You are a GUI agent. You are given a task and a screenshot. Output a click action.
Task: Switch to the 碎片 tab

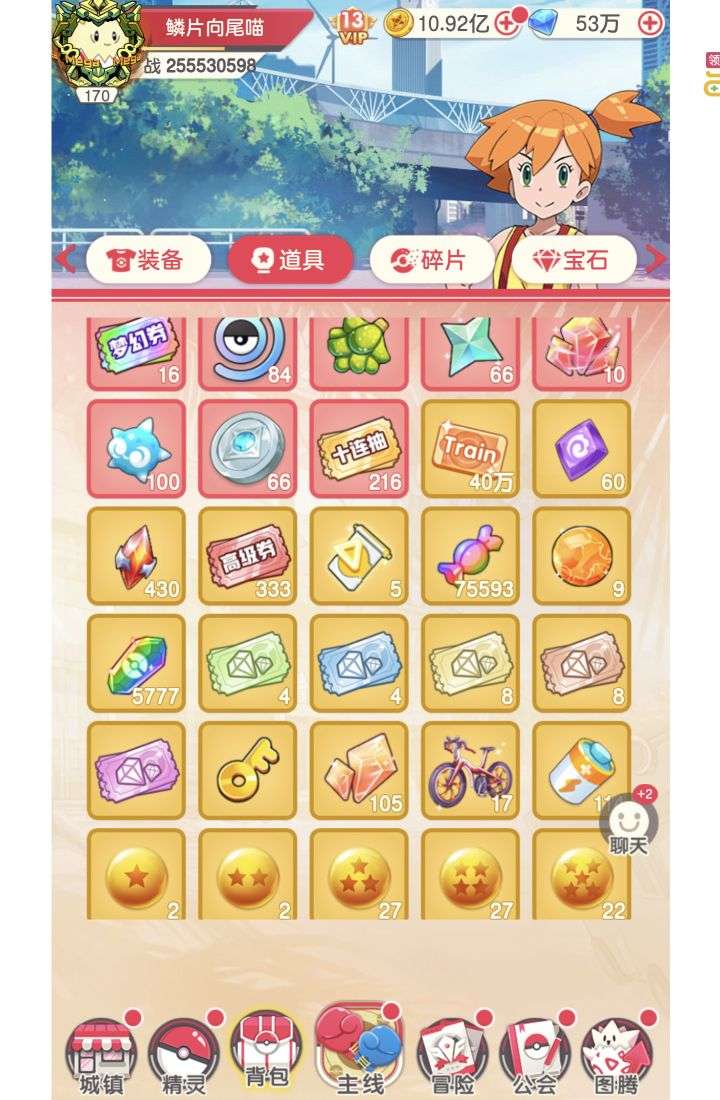pos(432,260)
